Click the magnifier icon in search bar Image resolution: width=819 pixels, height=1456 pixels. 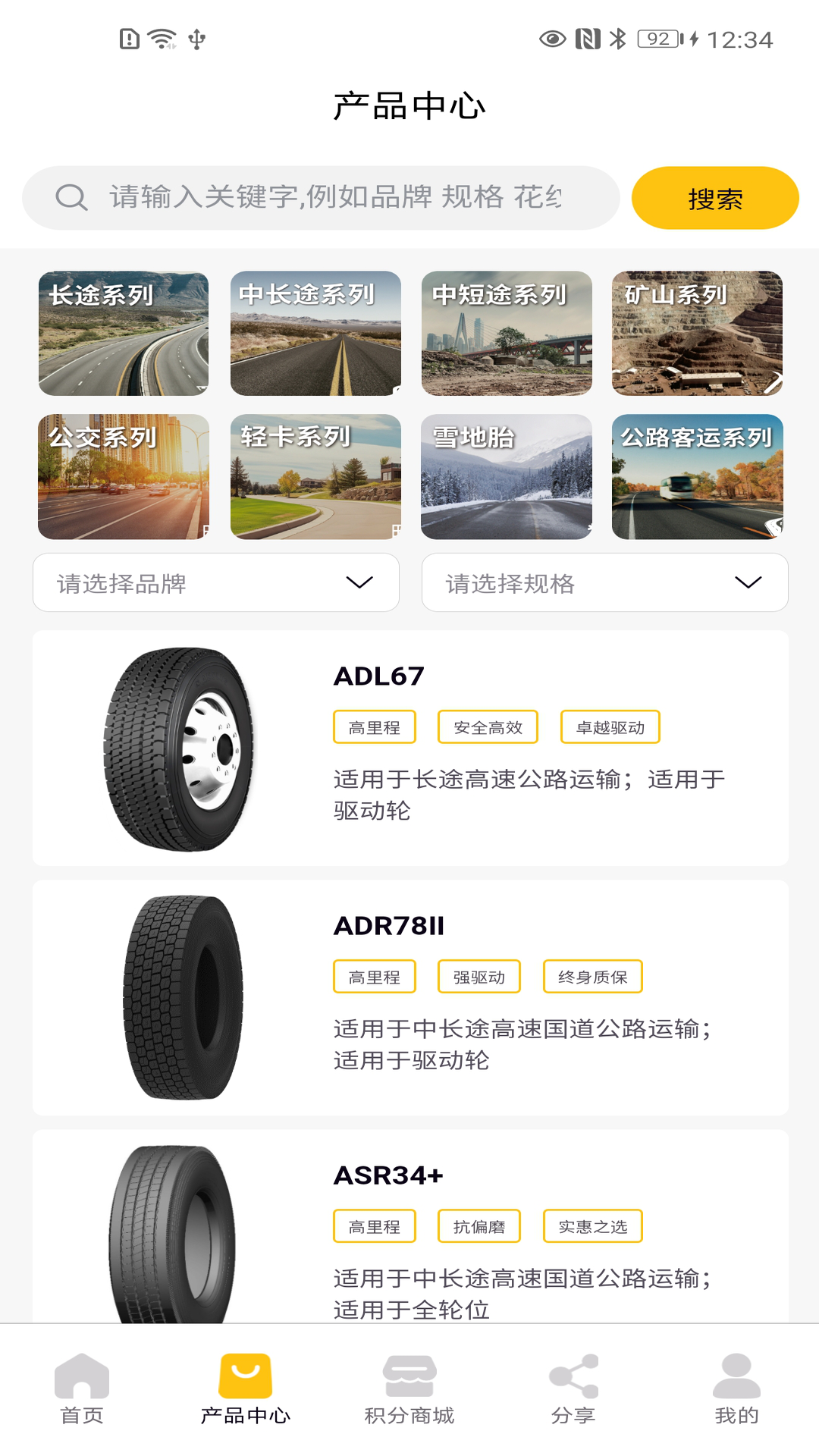(x=70, y=197)
